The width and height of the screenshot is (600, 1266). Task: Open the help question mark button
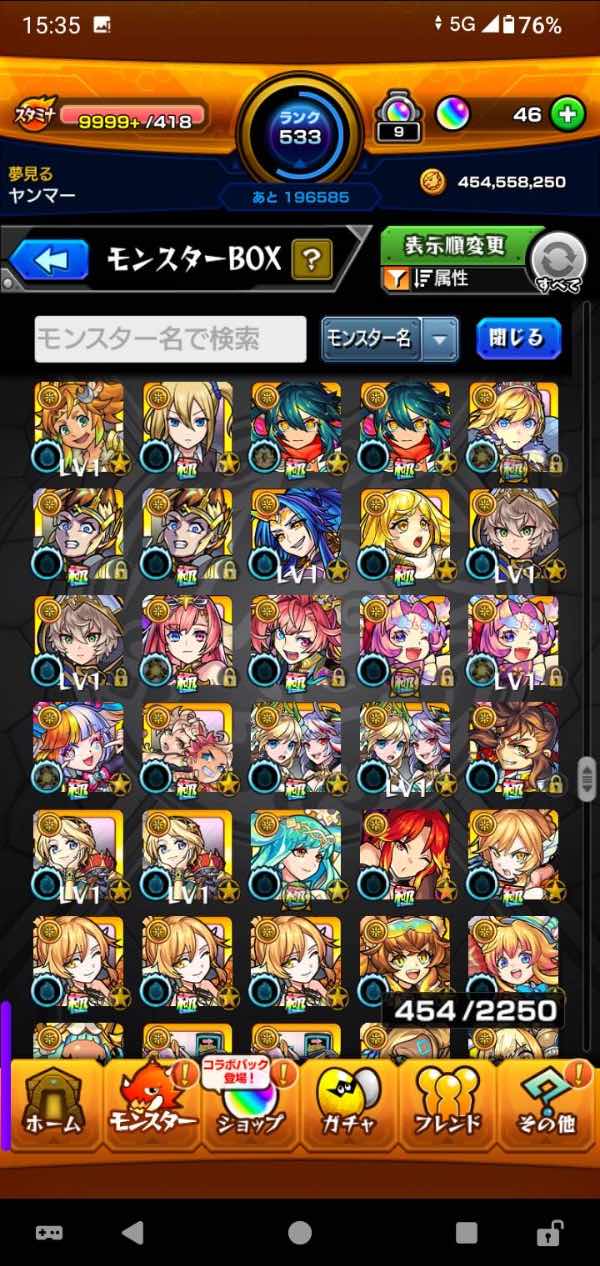pos(312,262)
